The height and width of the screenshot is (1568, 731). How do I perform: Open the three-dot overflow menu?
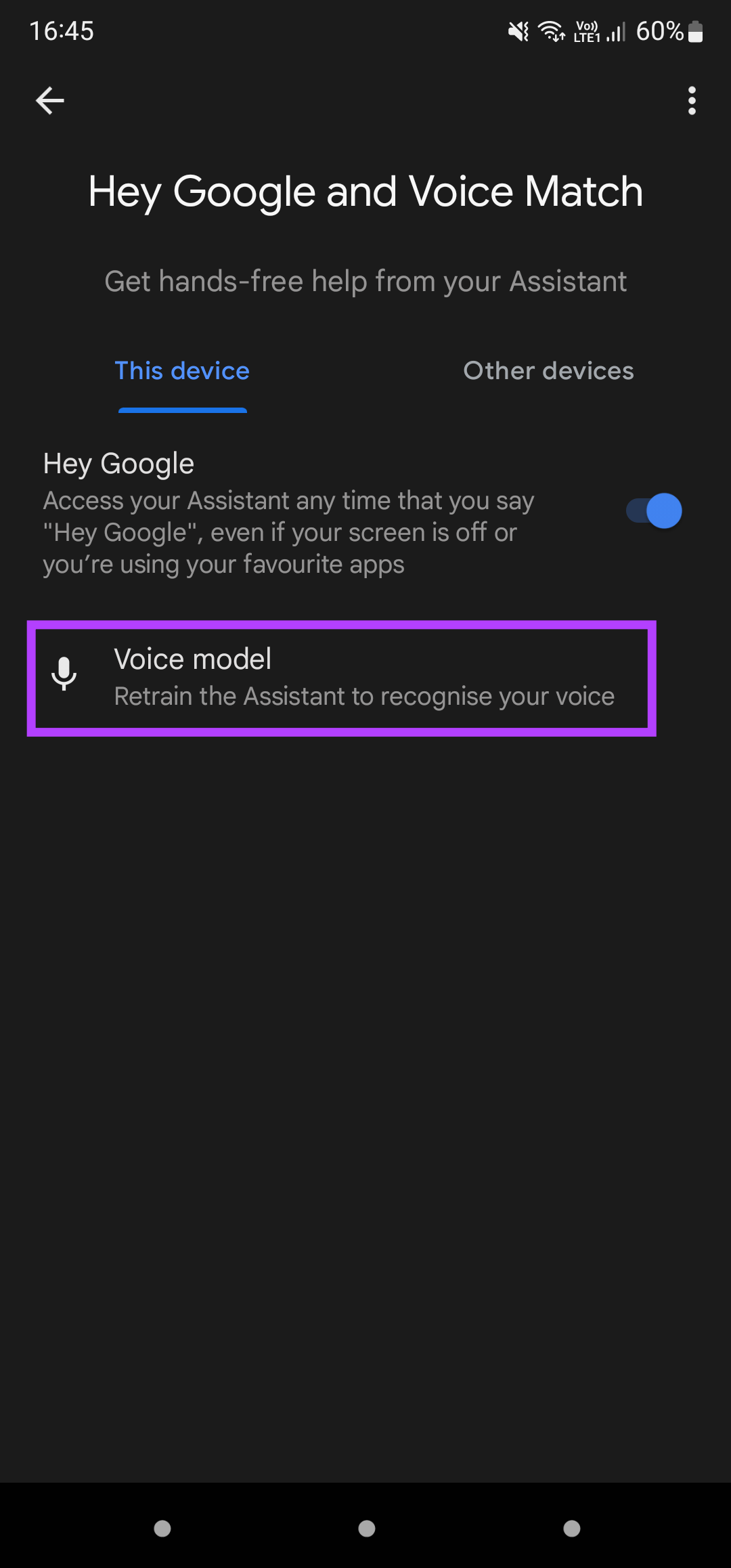tap(692, 101)
